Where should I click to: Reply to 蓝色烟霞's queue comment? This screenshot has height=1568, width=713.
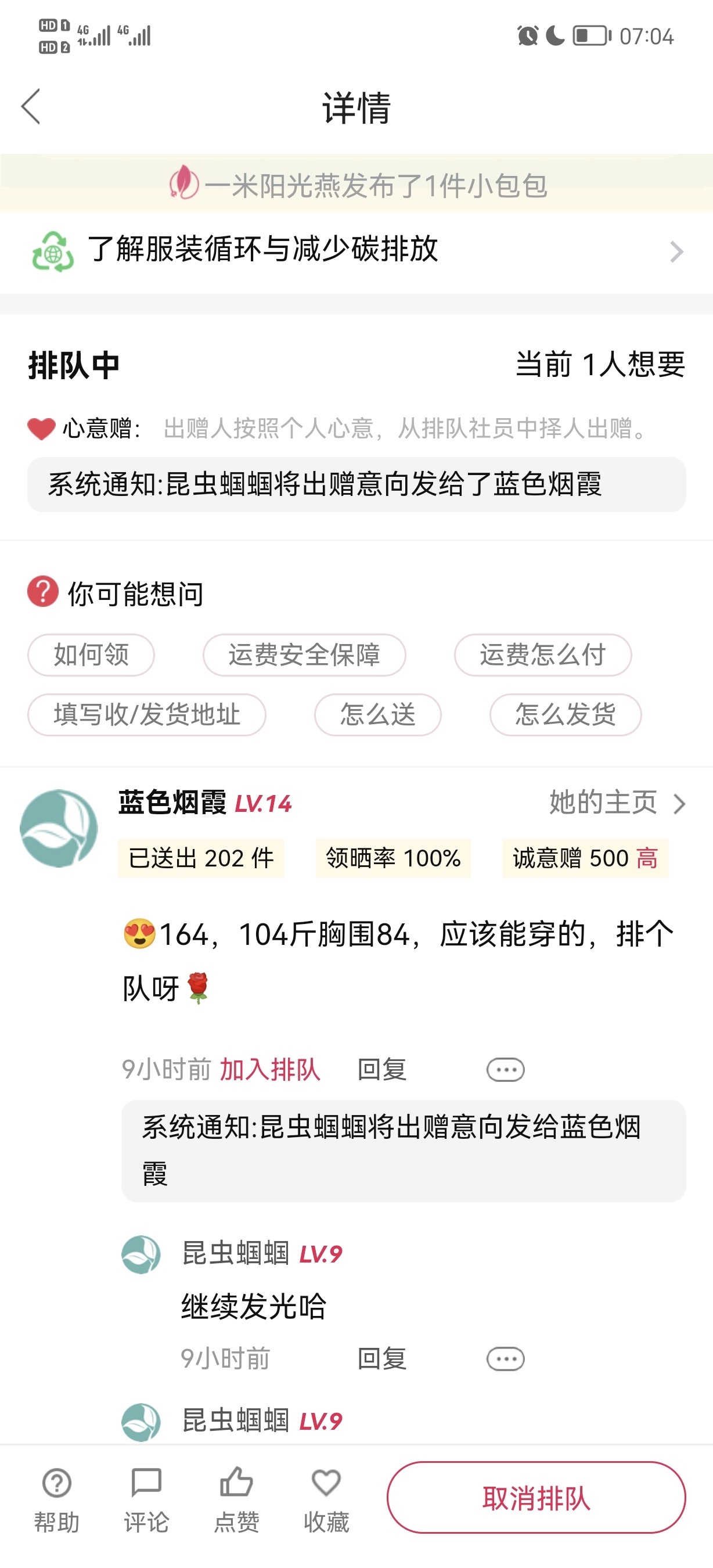382,1070
